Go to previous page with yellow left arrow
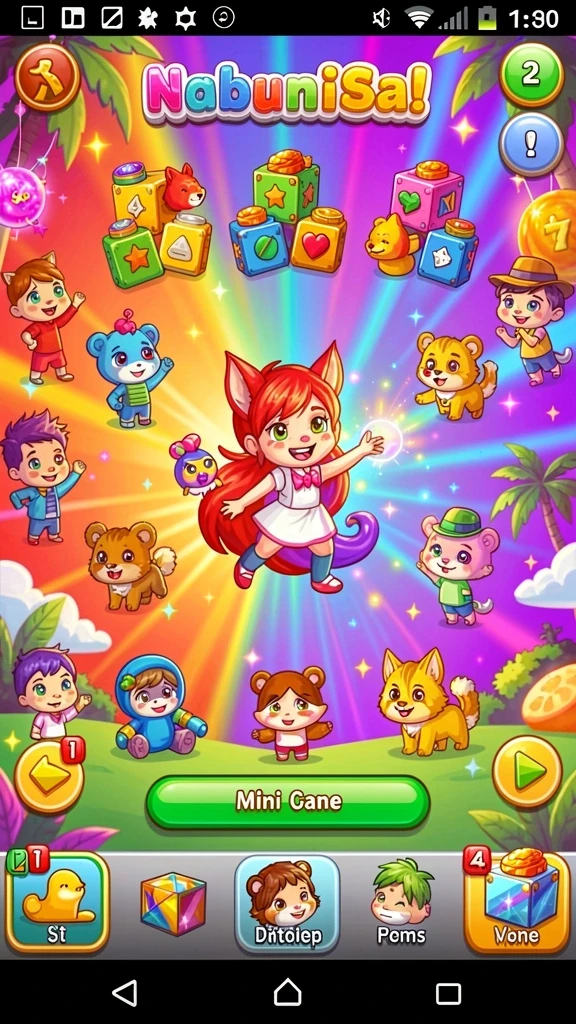Screen dimensions: 576x1024 point(50,776)
